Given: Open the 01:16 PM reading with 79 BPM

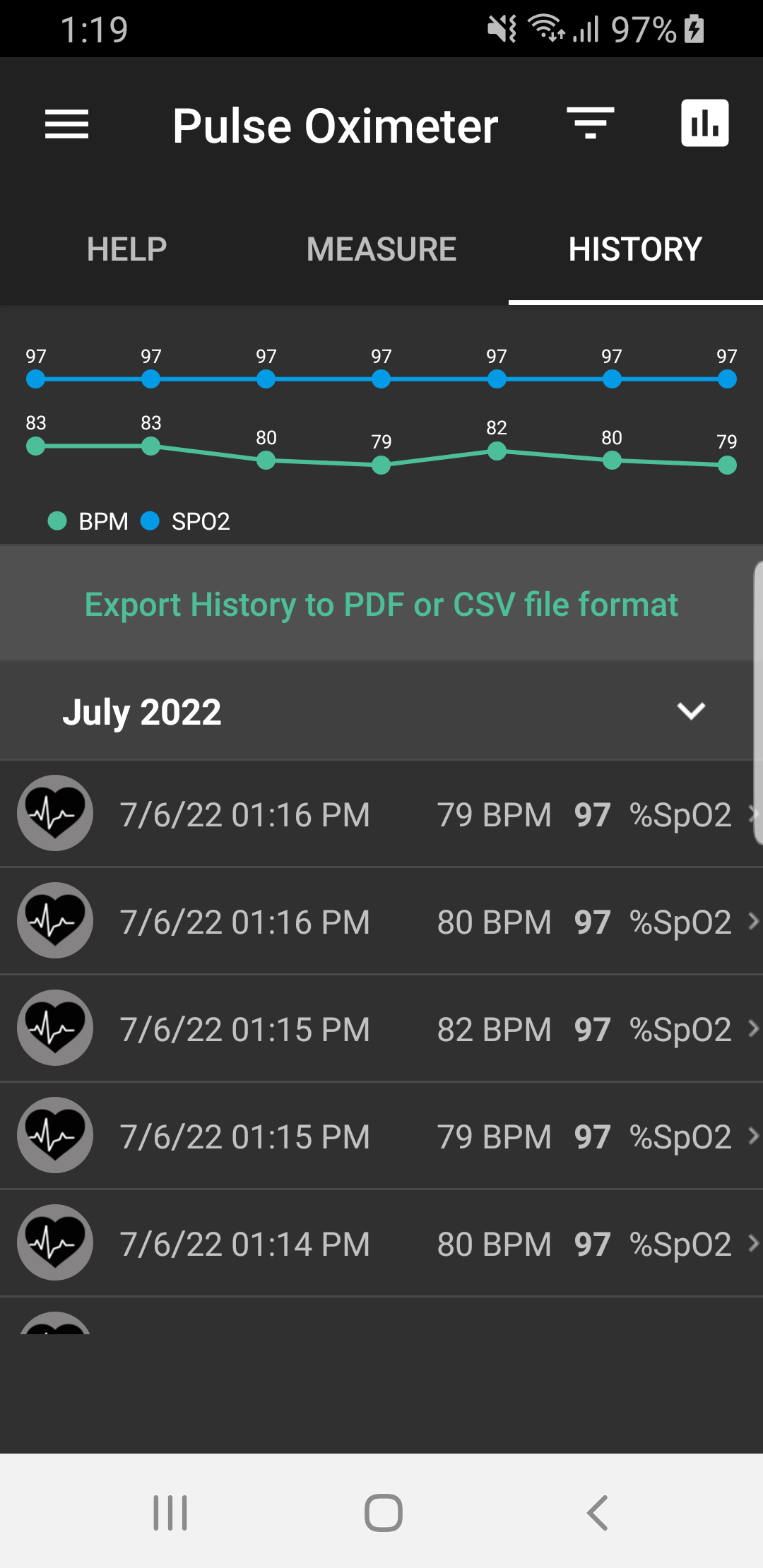Looking at the screenshot, I should [381, 814].
